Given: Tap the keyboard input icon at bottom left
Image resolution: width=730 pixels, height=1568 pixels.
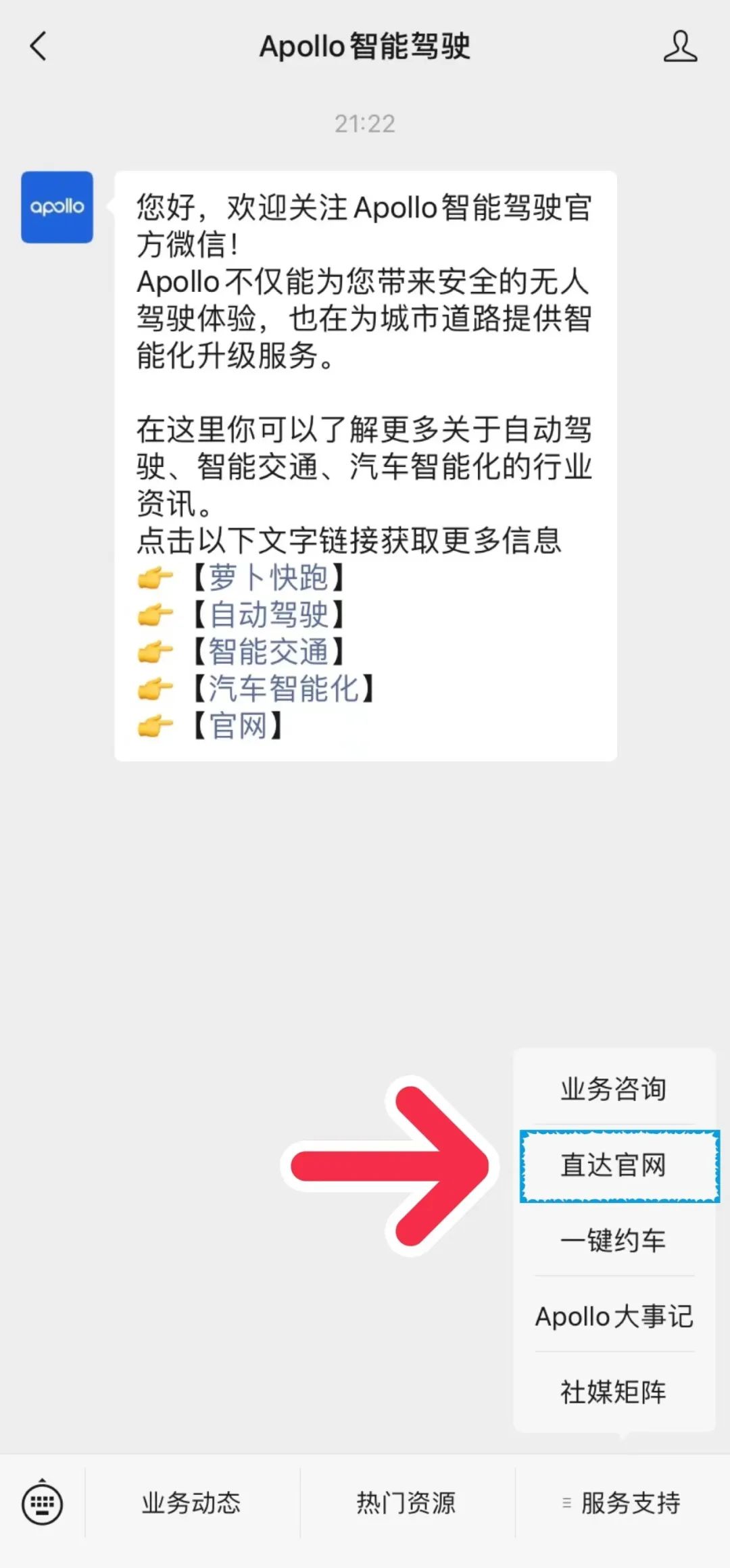Looking at the screenshot, I should point(42,1503).
